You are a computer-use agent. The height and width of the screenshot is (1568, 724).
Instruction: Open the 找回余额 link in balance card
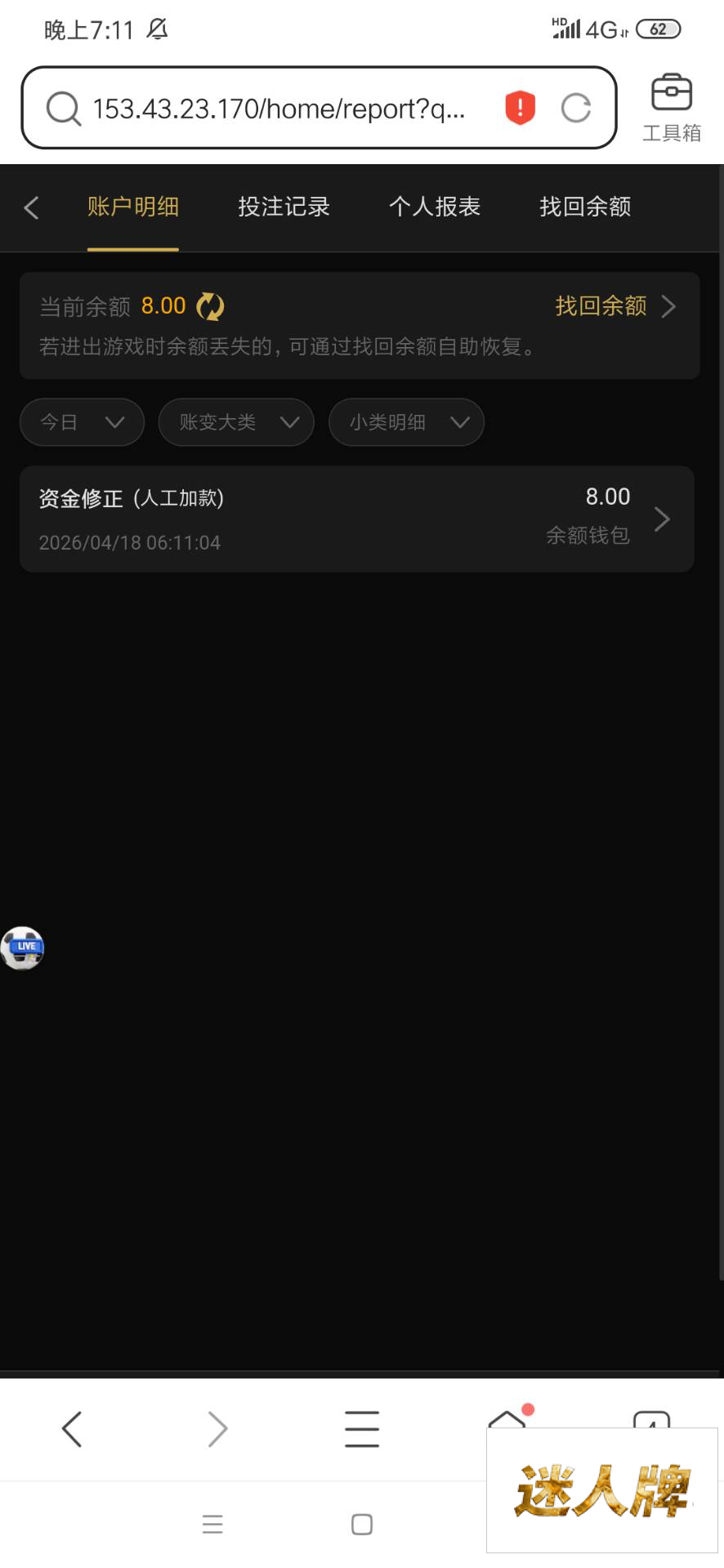pyautogui.click(x=615, y=306)
